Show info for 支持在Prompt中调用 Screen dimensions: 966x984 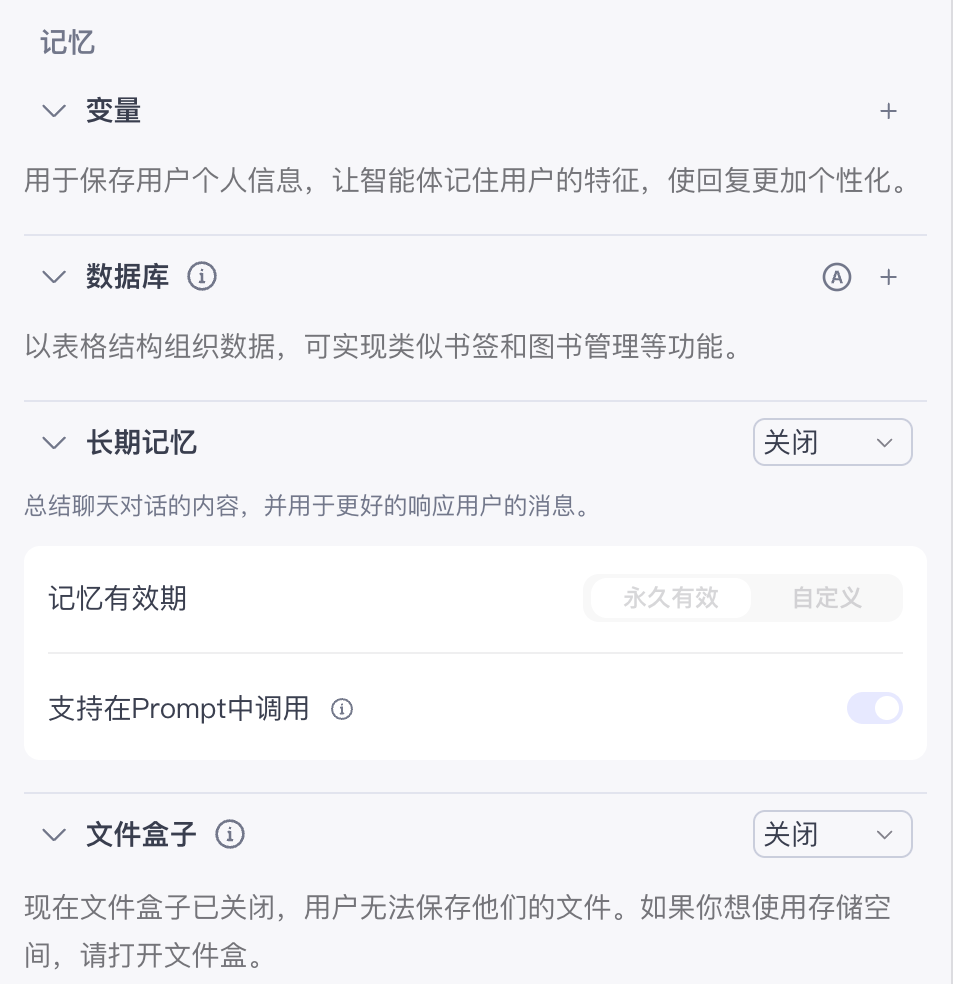(342, 710)
